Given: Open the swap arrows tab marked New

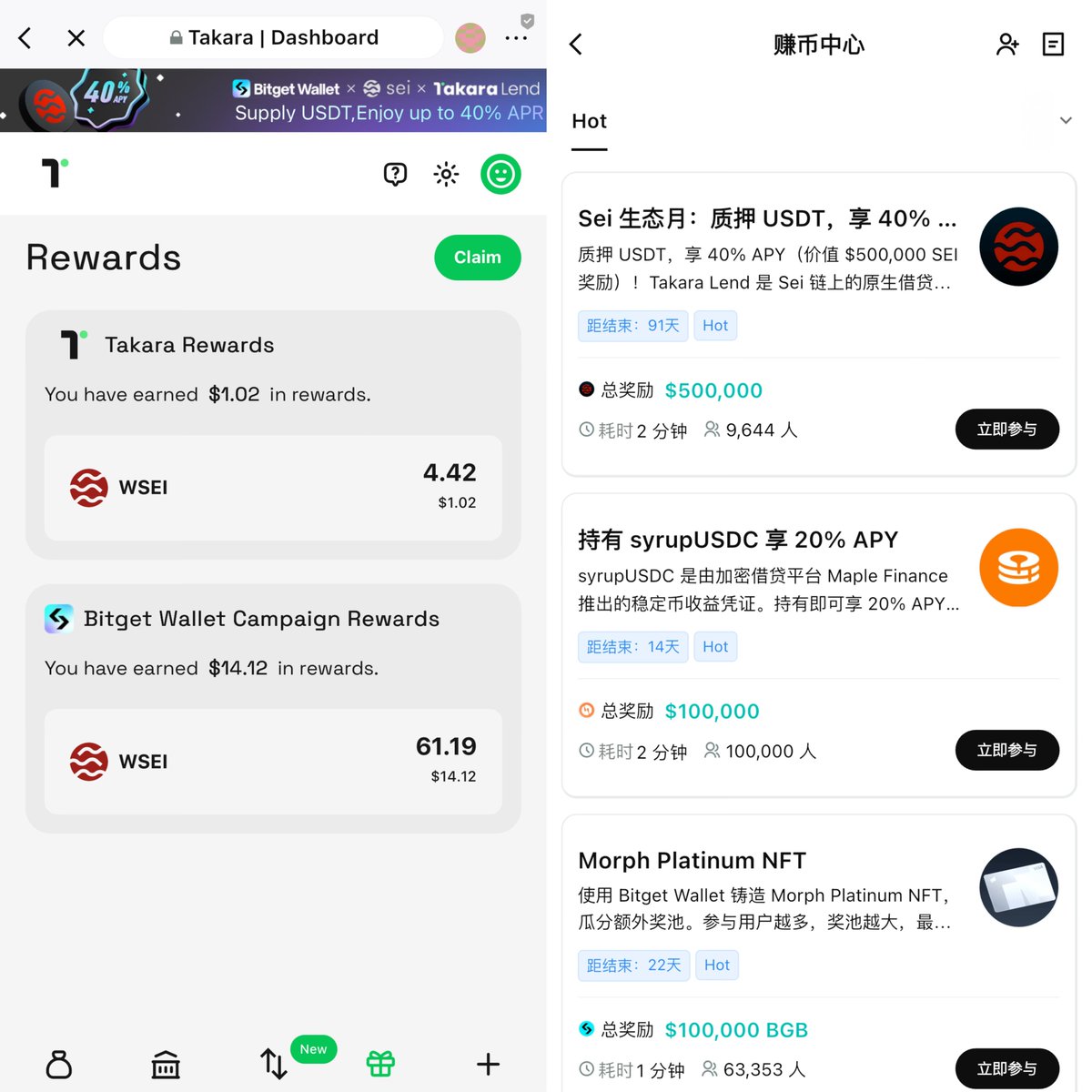Looking at the screenshot, I should (x=274, y=1064).
